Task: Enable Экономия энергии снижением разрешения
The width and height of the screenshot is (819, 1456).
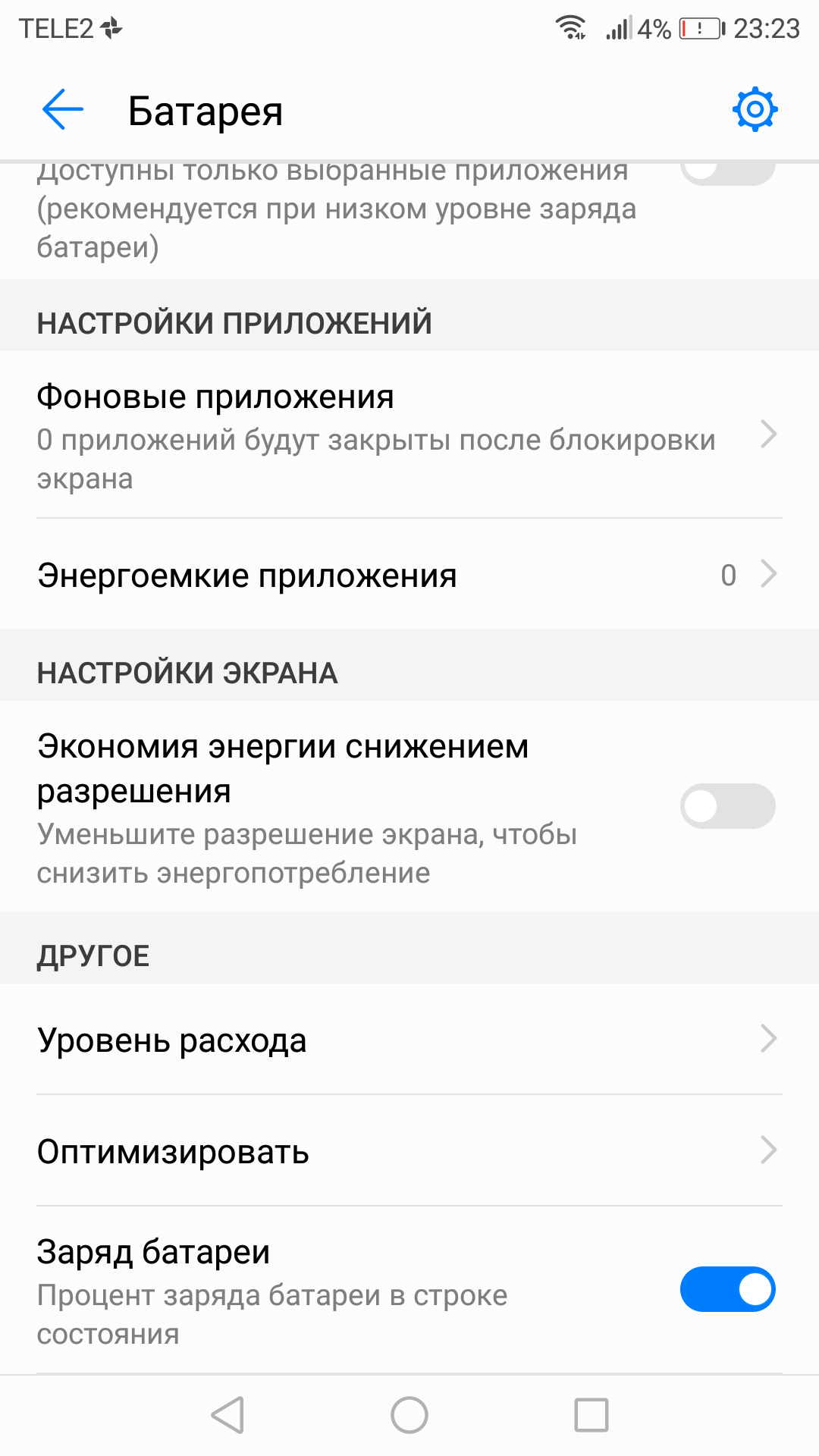Action: [x=728, y=806]
